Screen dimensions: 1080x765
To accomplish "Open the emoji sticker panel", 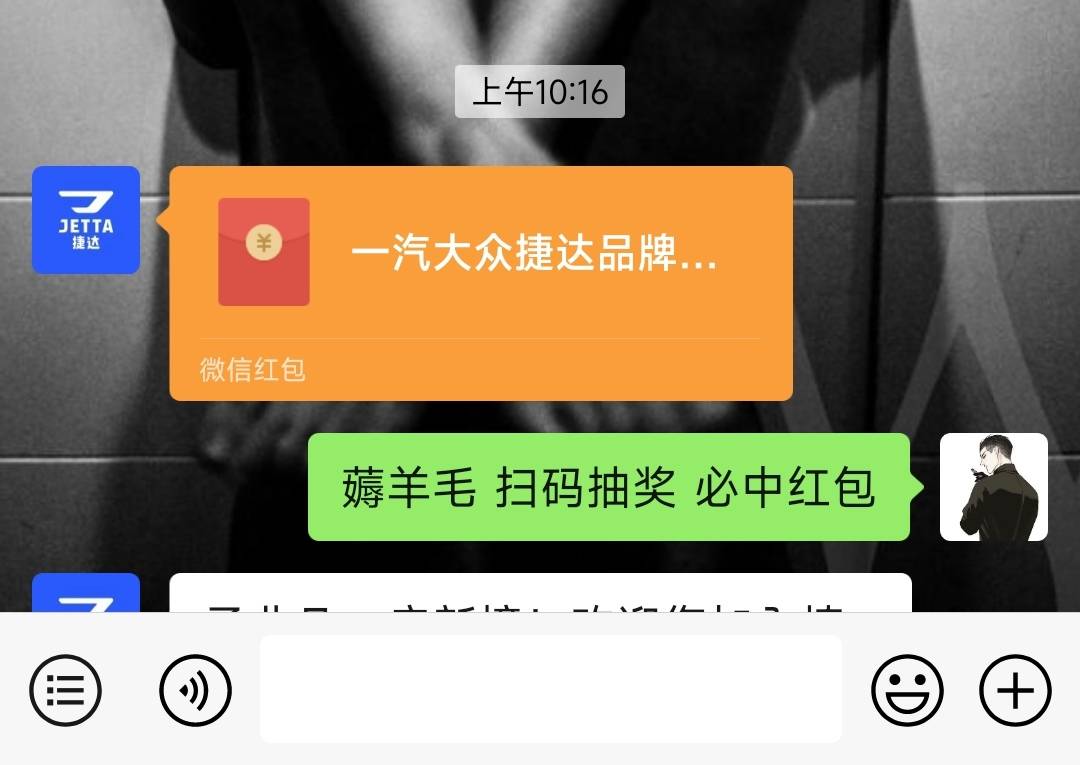I will 907,689.
